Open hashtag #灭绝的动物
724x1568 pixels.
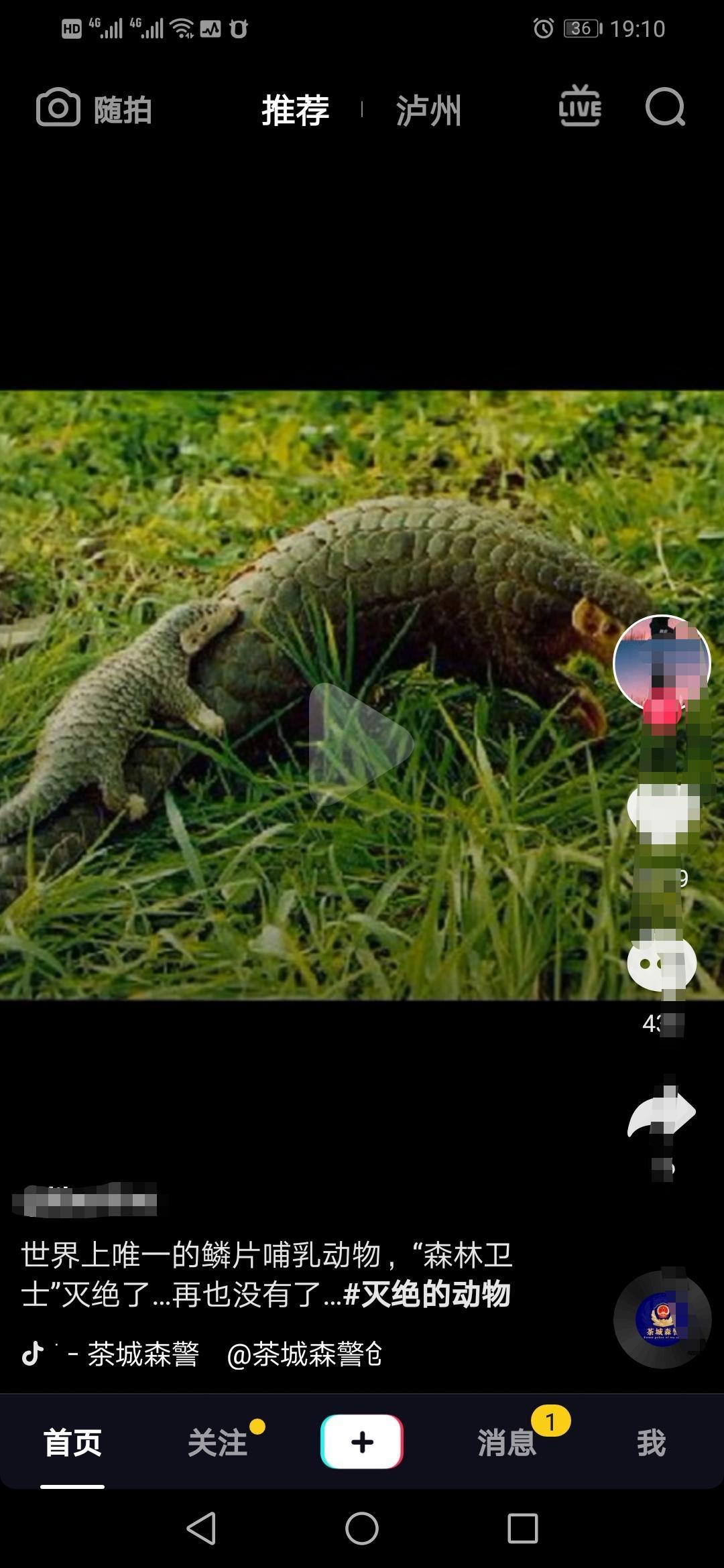tap(427, 1294)
